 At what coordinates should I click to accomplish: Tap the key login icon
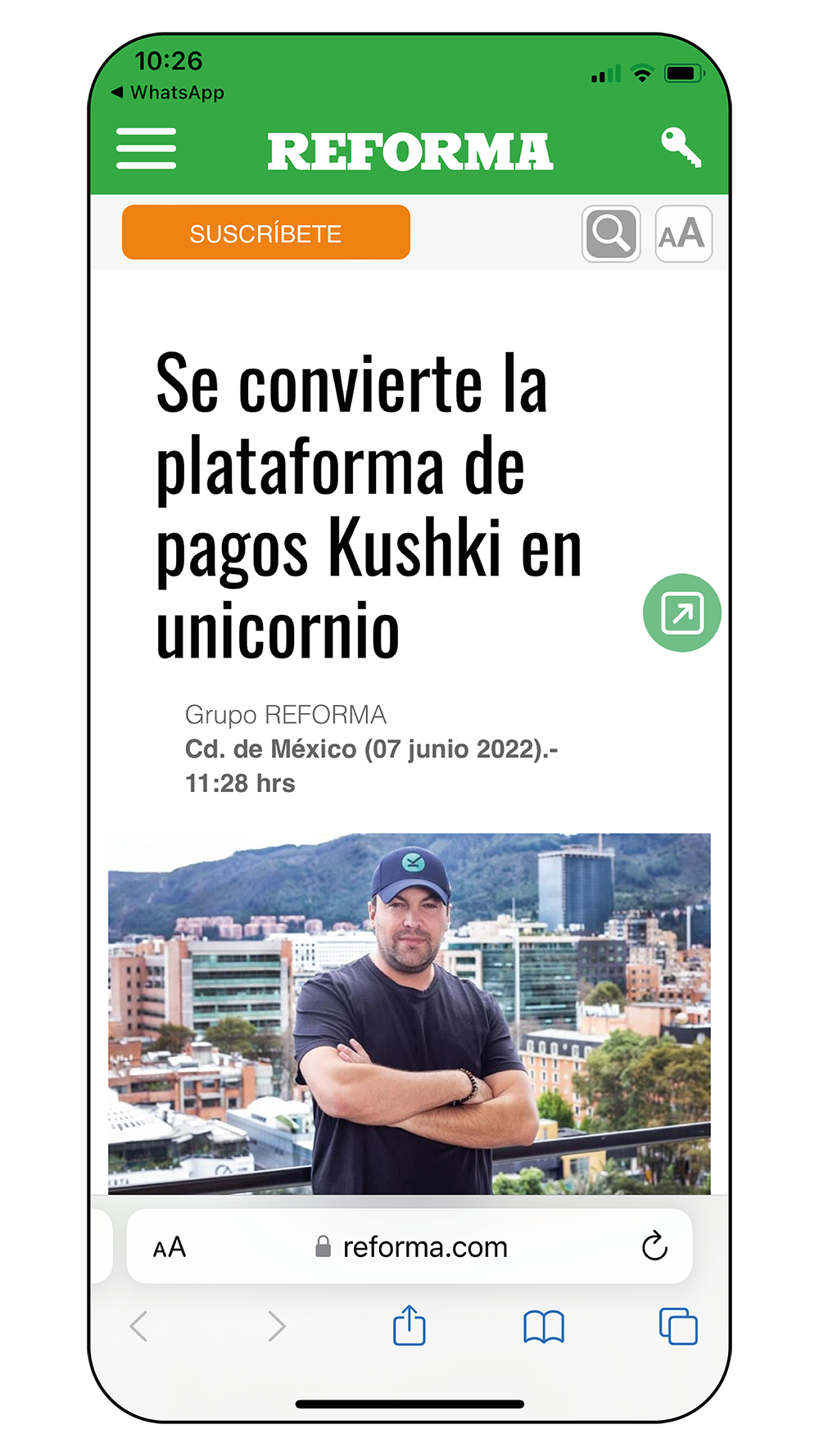point(681,147)
